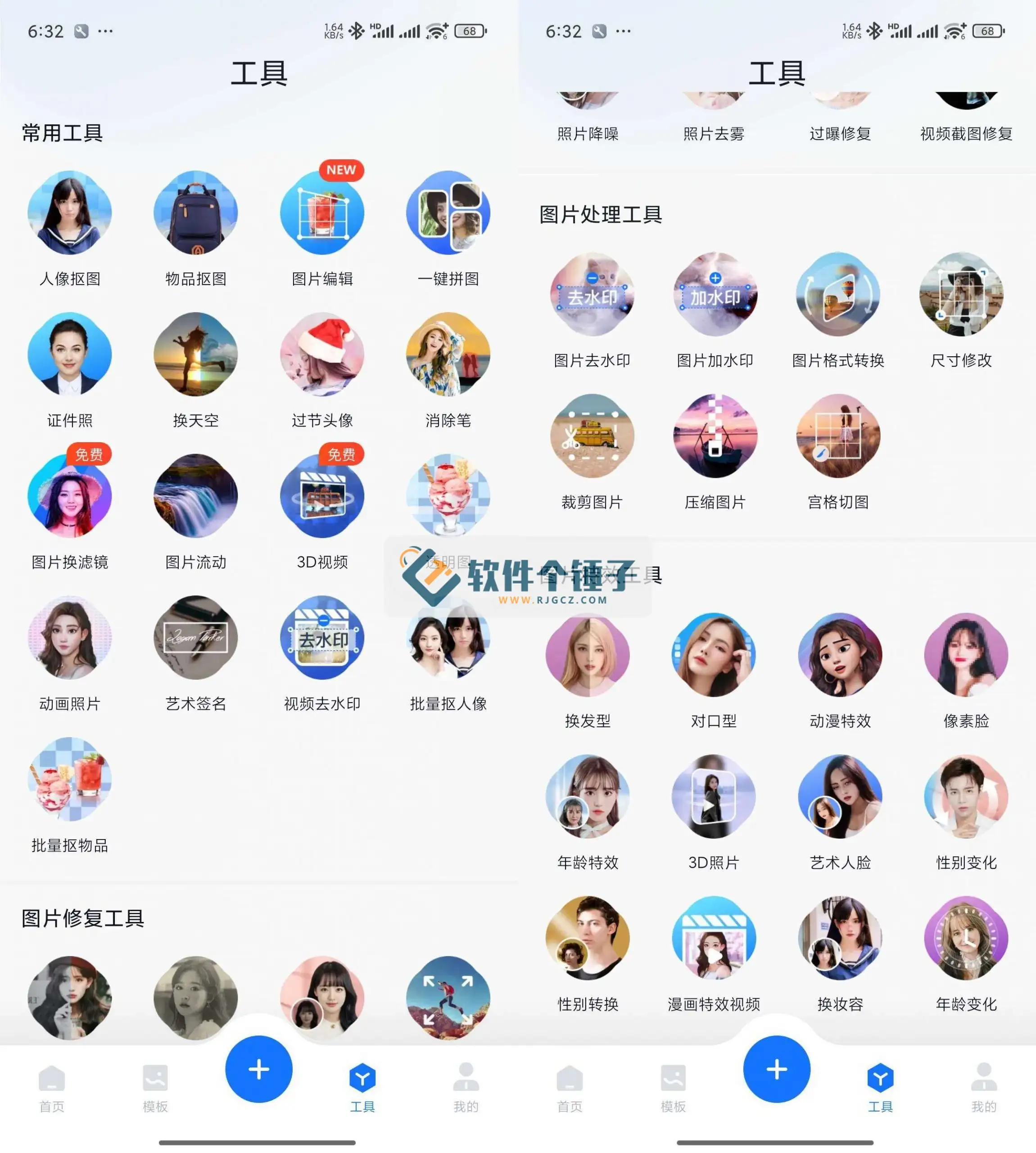Open the 动漫特效 anime effect

840,655
